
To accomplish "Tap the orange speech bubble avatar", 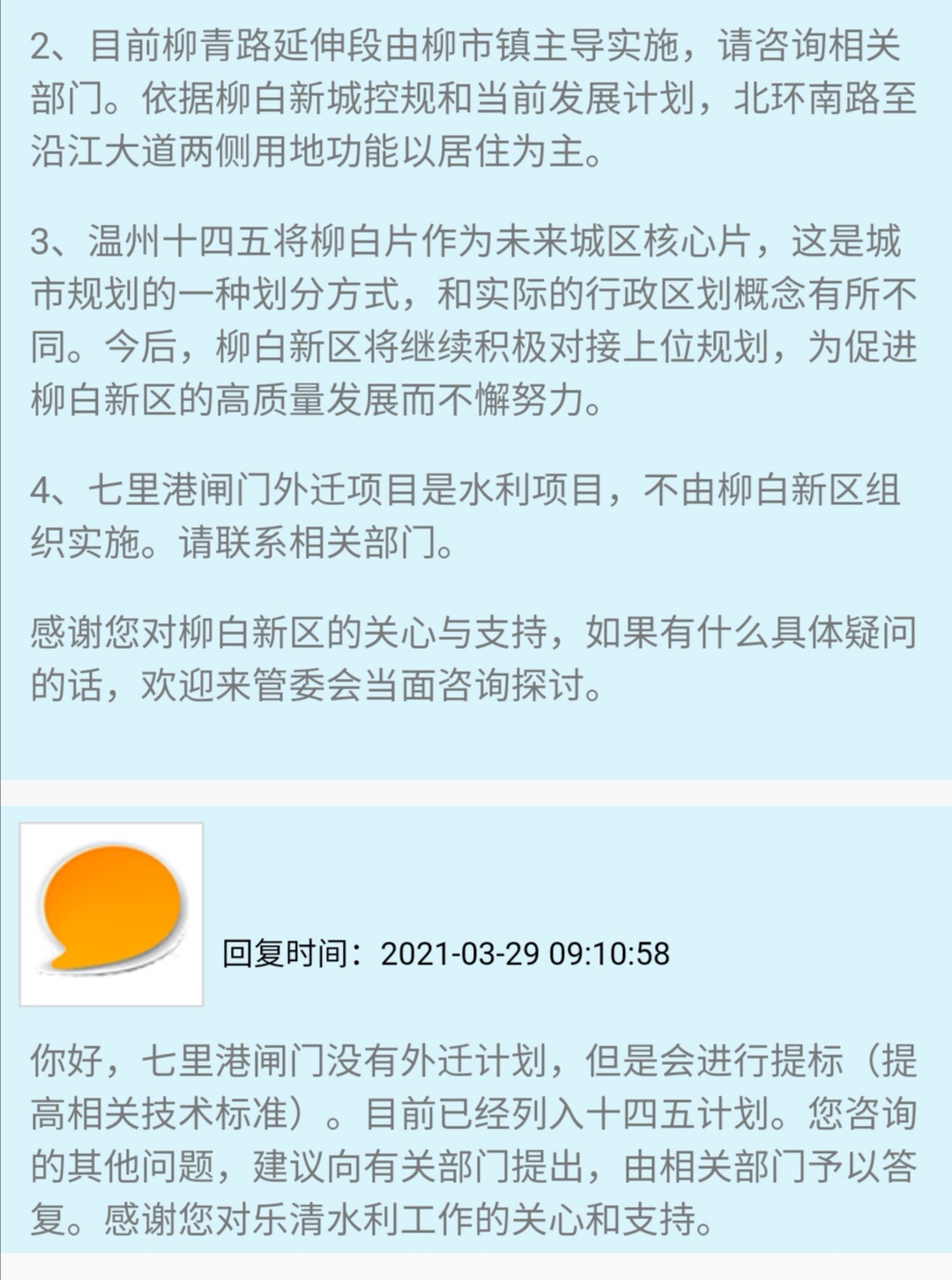I will point(112,913).
